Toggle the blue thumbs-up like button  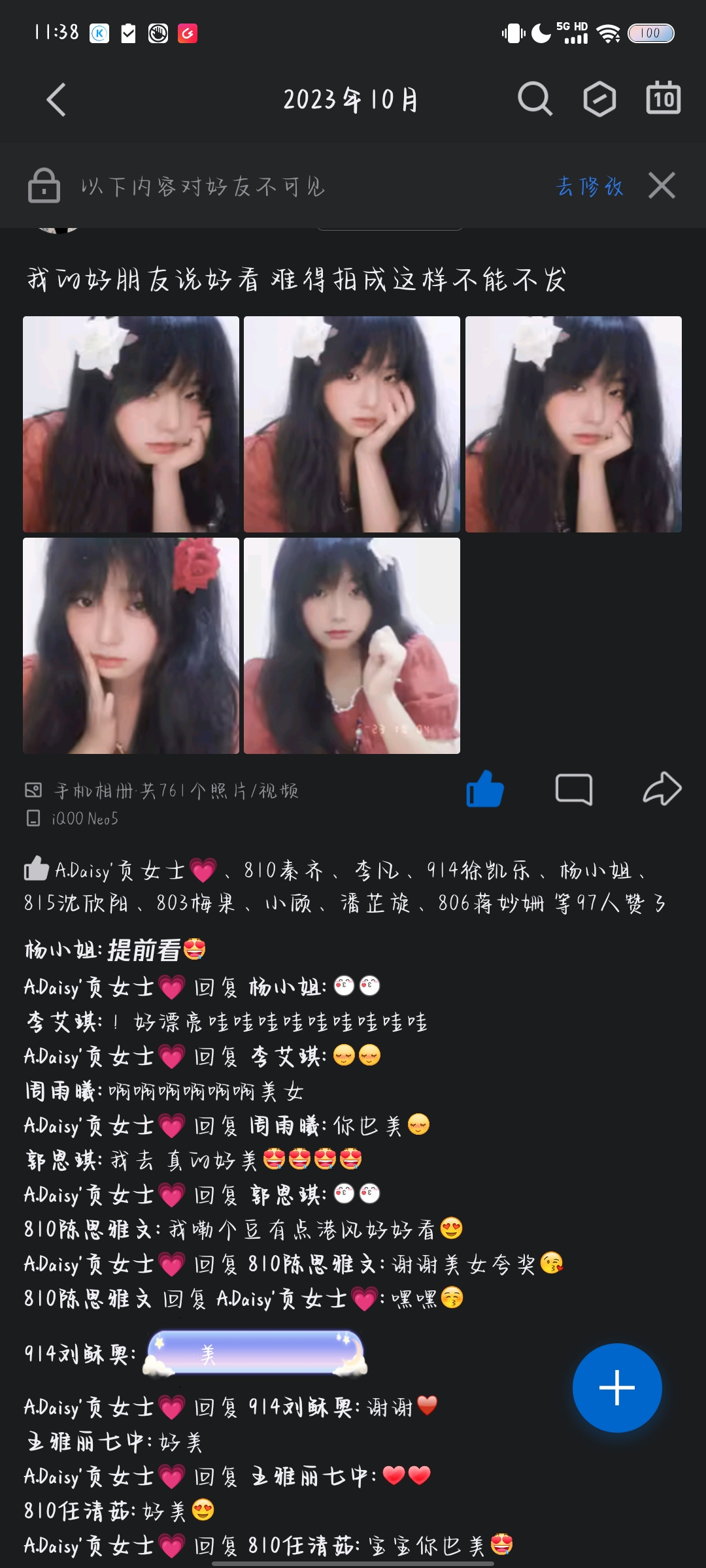tap(484, 789)
